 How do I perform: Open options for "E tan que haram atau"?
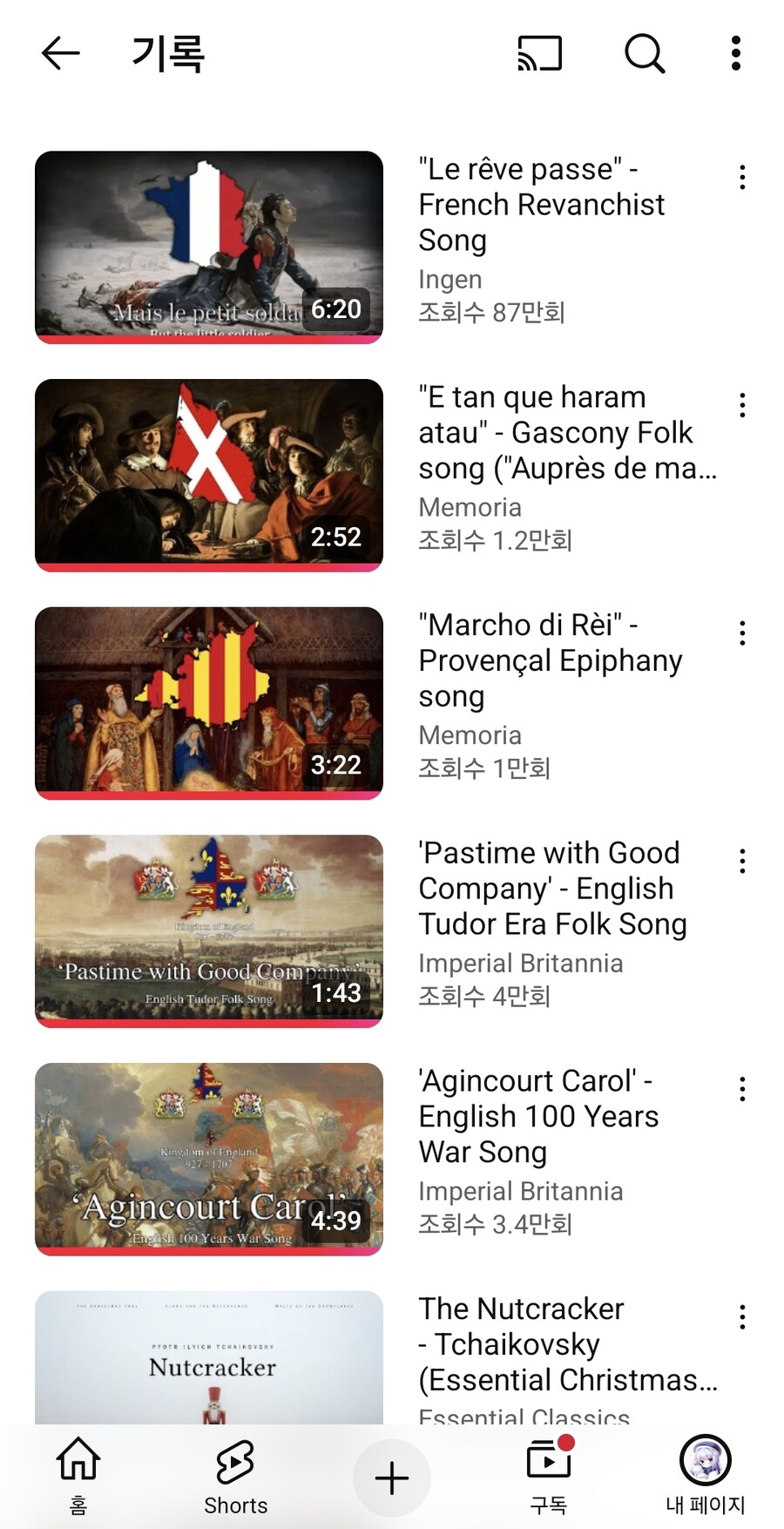742,405
